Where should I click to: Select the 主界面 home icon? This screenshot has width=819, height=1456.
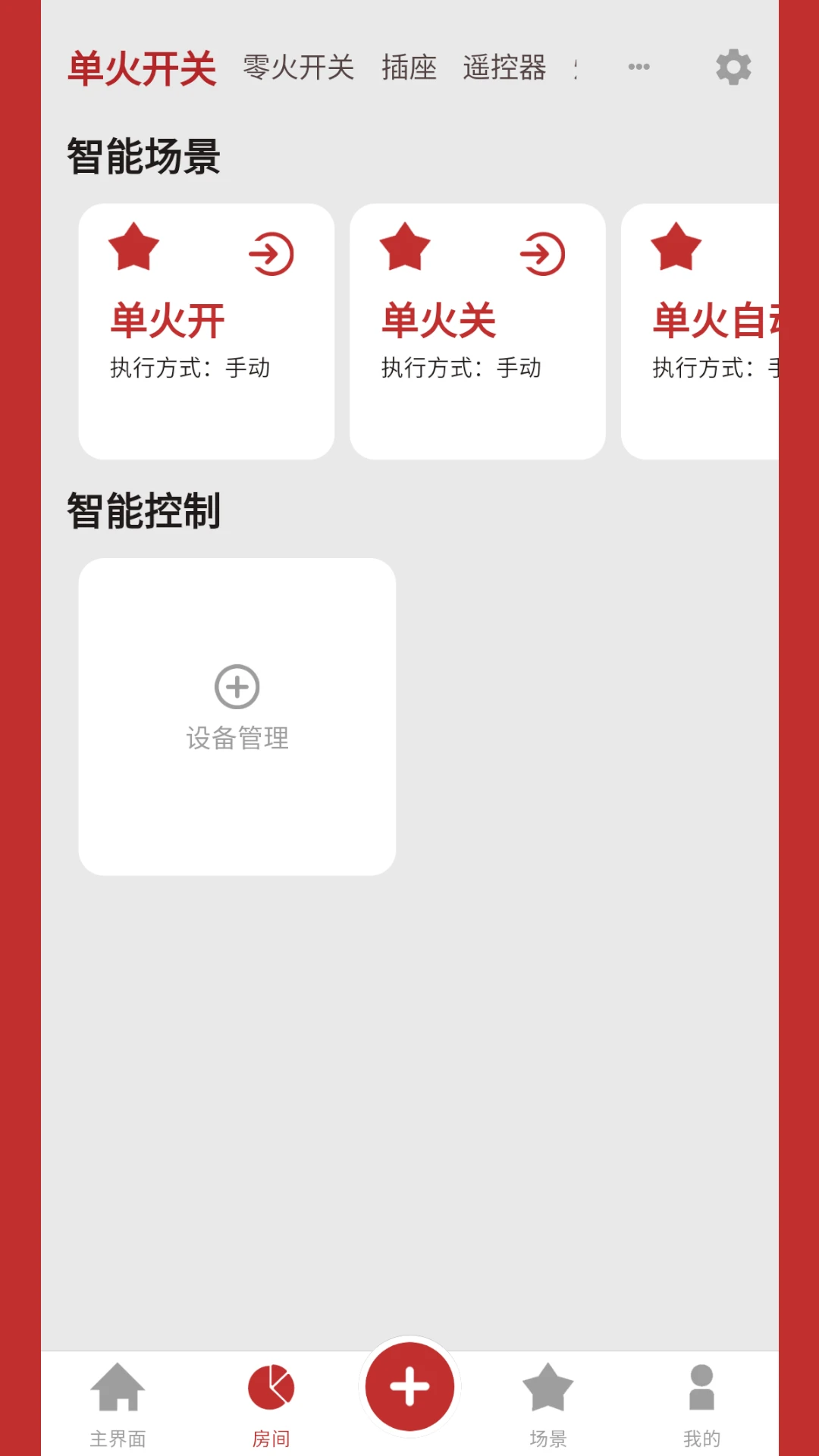(119, 1389)
